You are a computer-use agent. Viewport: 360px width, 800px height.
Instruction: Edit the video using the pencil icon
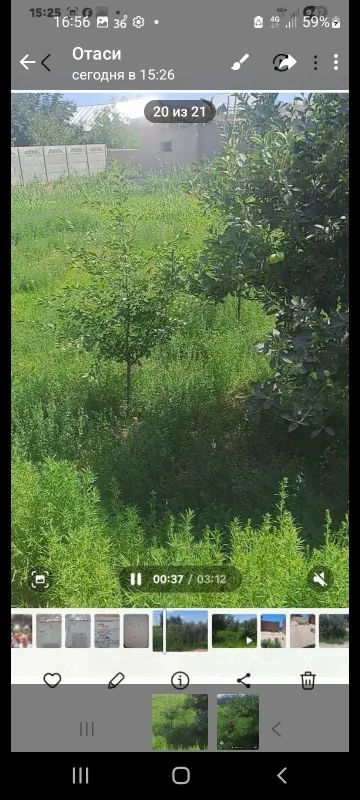coord(116,680)
